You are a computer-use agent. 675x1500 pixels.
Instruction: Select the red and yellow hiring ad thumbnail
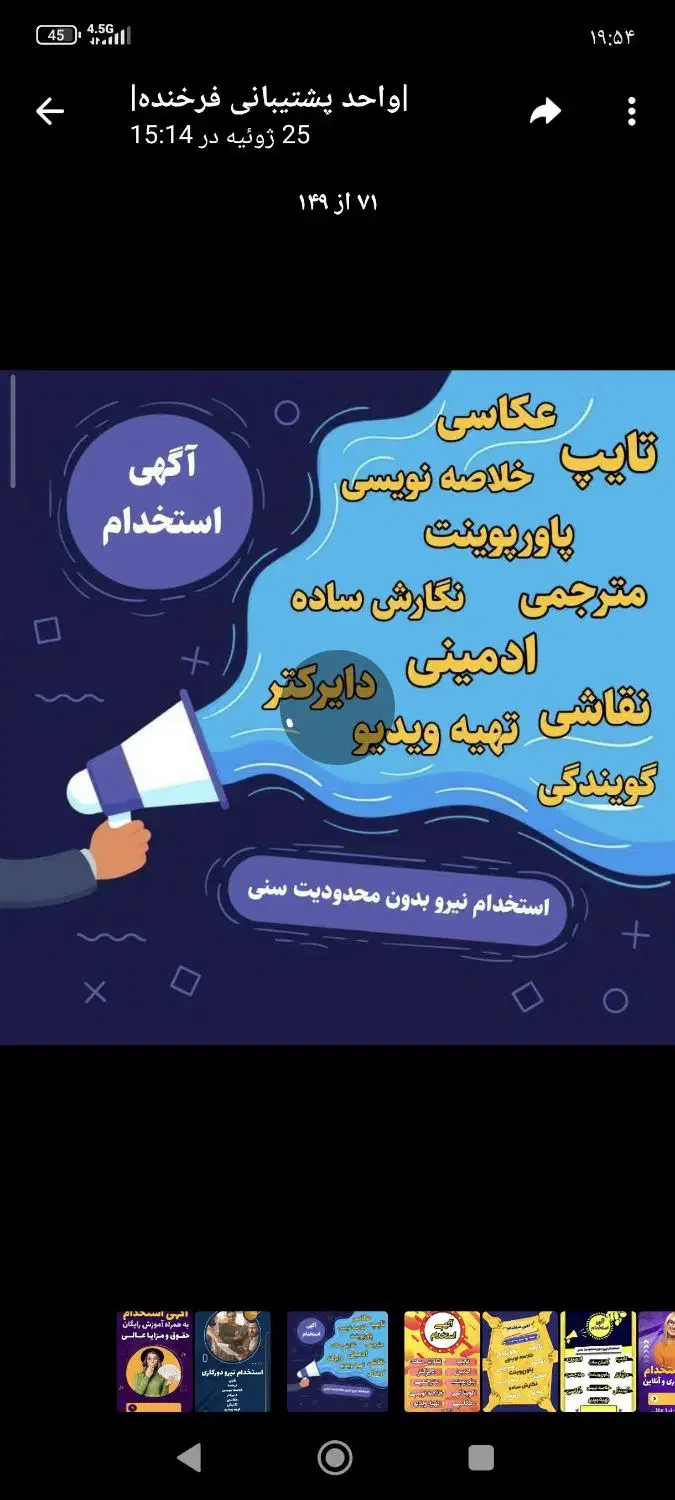(442, 1361)
